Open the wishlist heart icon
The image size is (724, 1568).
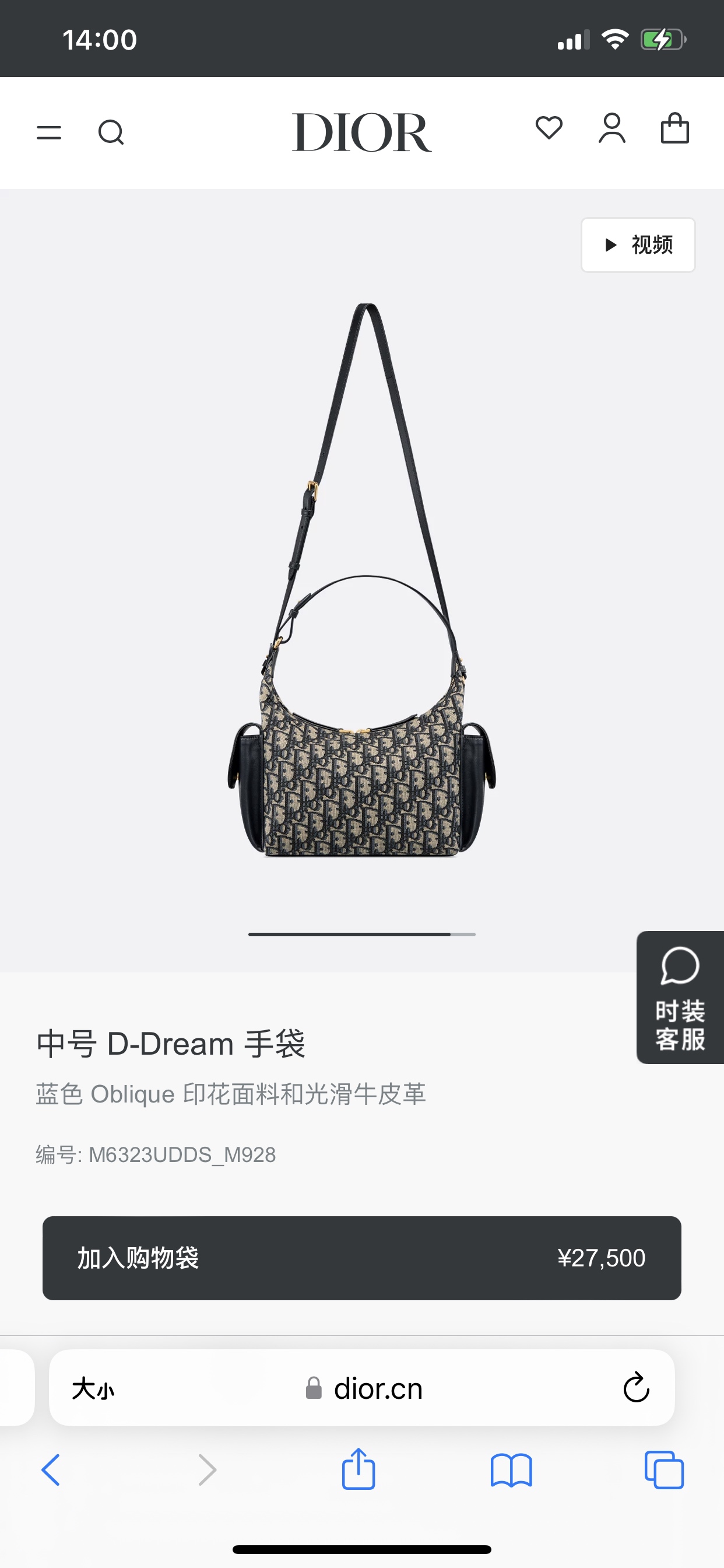click(549, 128)
